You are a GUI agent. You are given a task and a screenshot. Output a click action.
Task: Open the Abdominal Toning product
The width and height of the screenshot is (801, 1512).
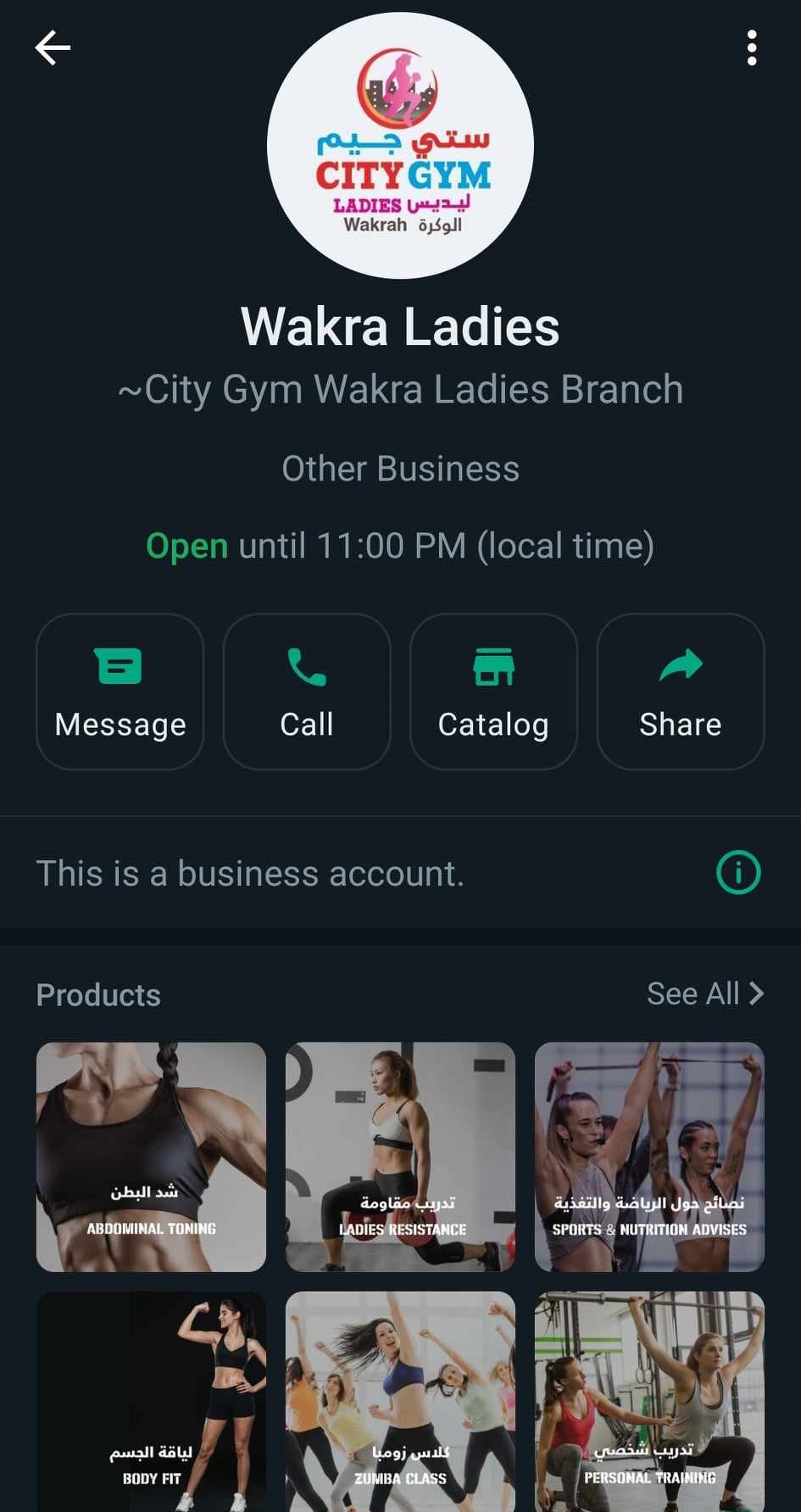(x=151, y=1157)
